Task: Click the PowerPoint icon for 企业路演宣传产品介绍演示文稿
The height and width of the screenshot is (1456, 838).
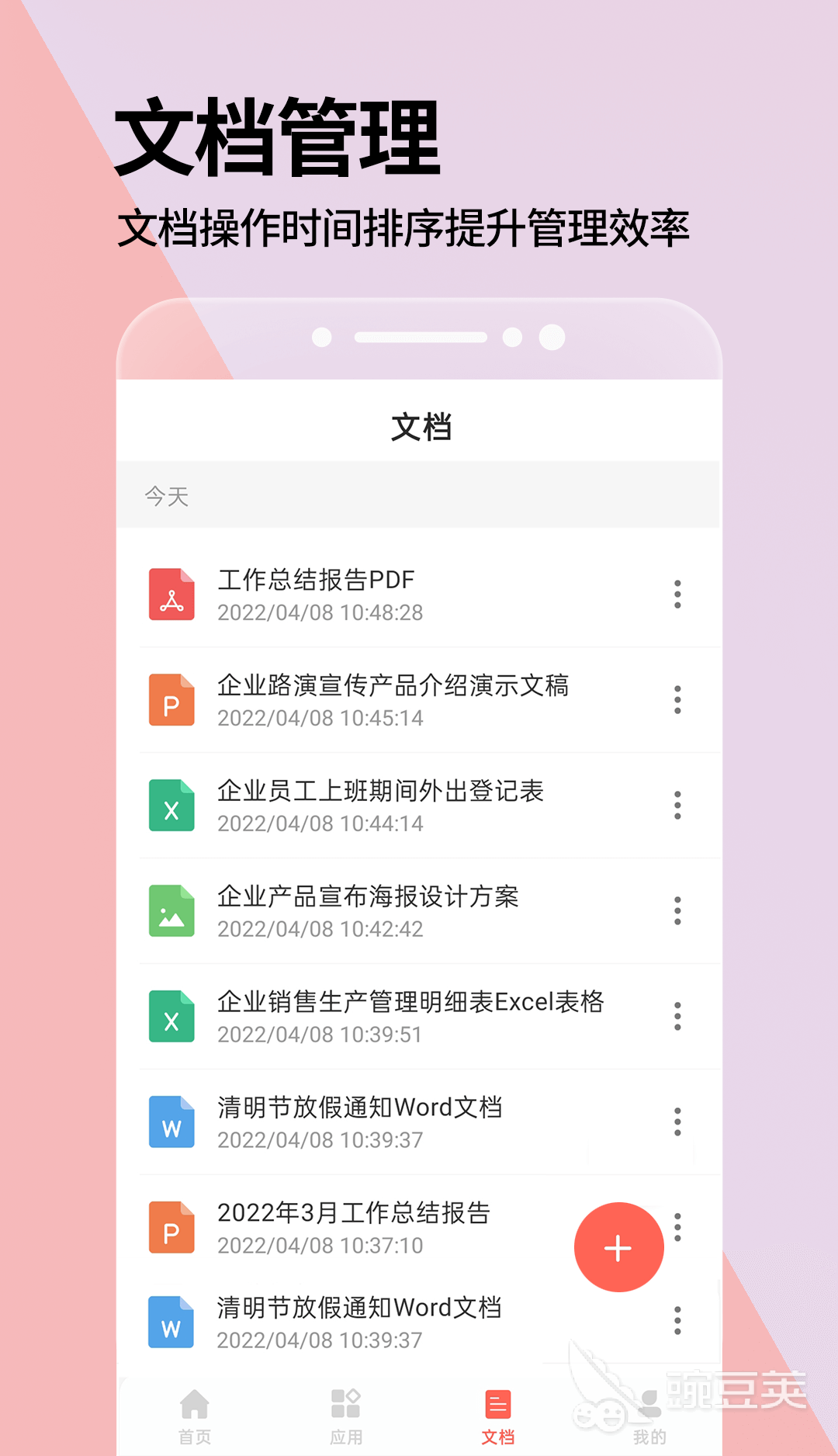Action: tap(171, 699)
